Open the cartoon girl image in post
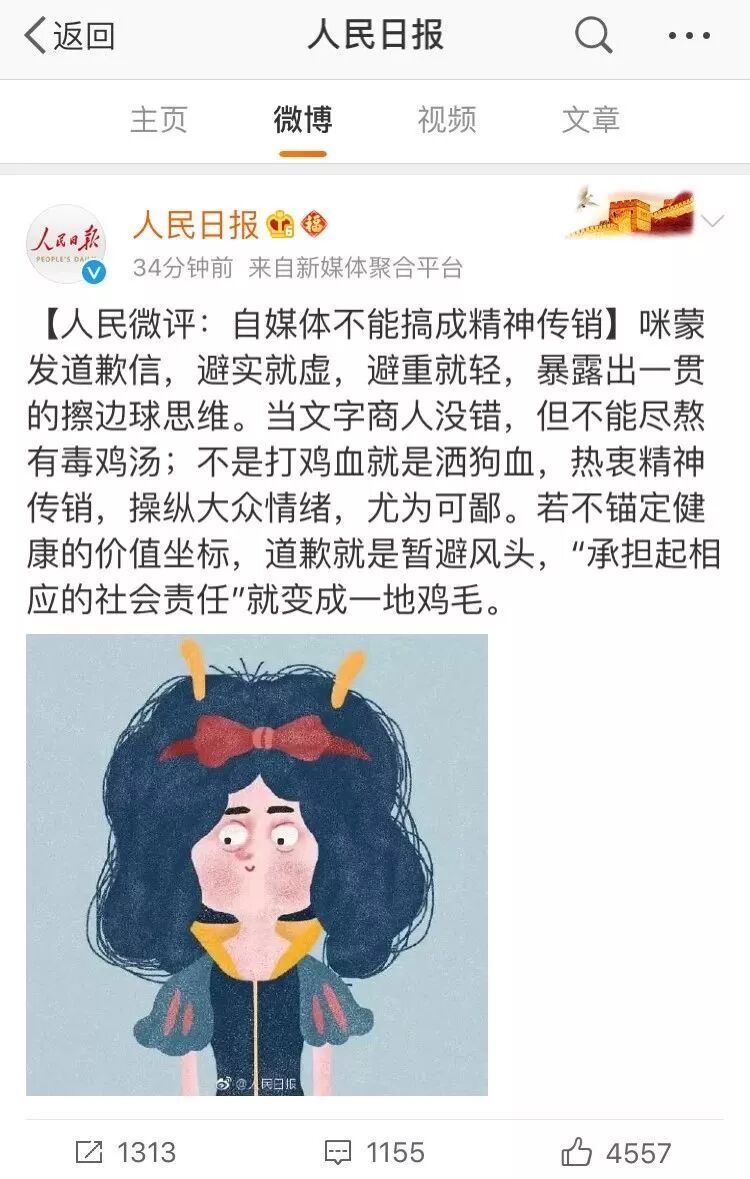This screenshot has width=750, height=1179. tap(257, 864)
